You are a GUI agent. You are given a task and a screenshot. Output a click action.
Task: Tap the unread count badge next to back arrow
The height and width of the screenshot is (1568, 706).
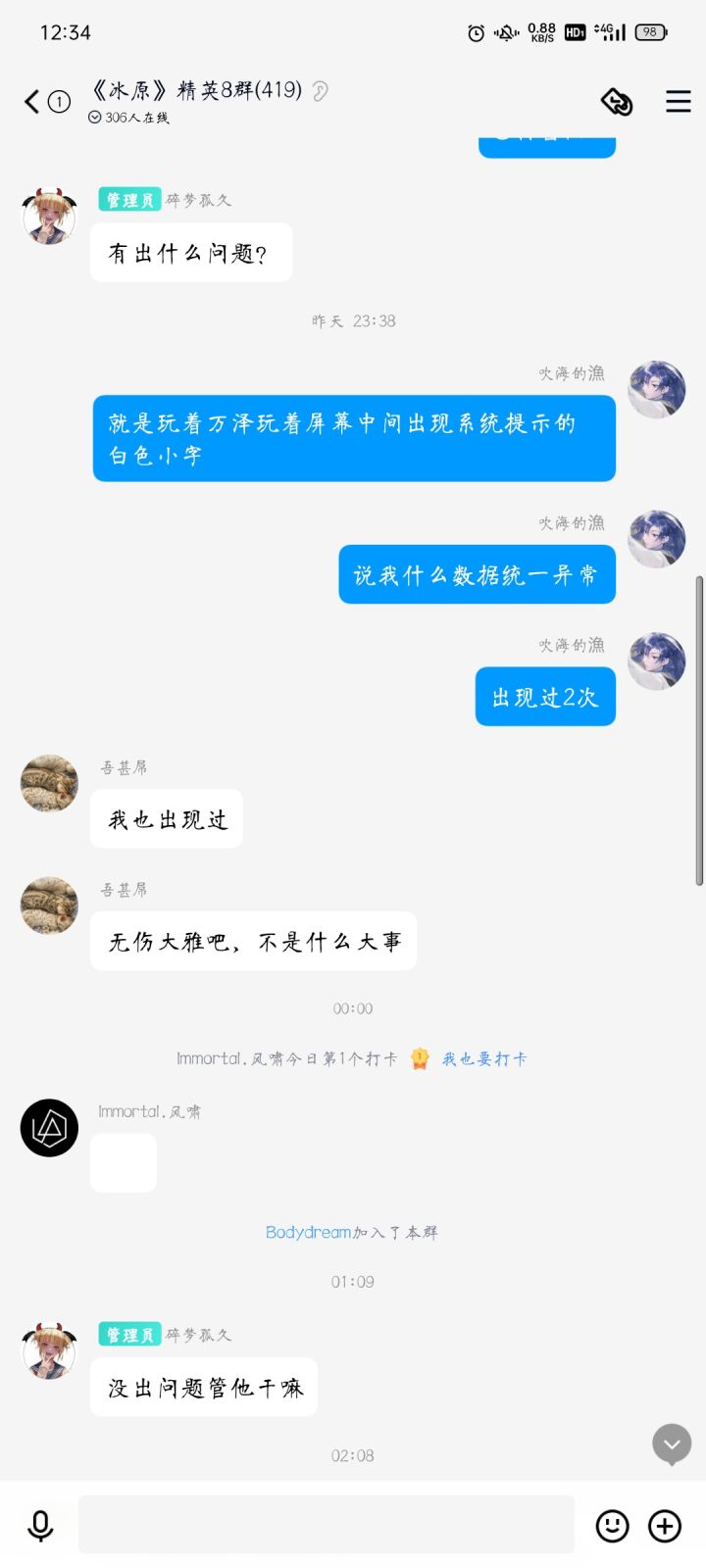pyautogui.click(x=60, y=101)
